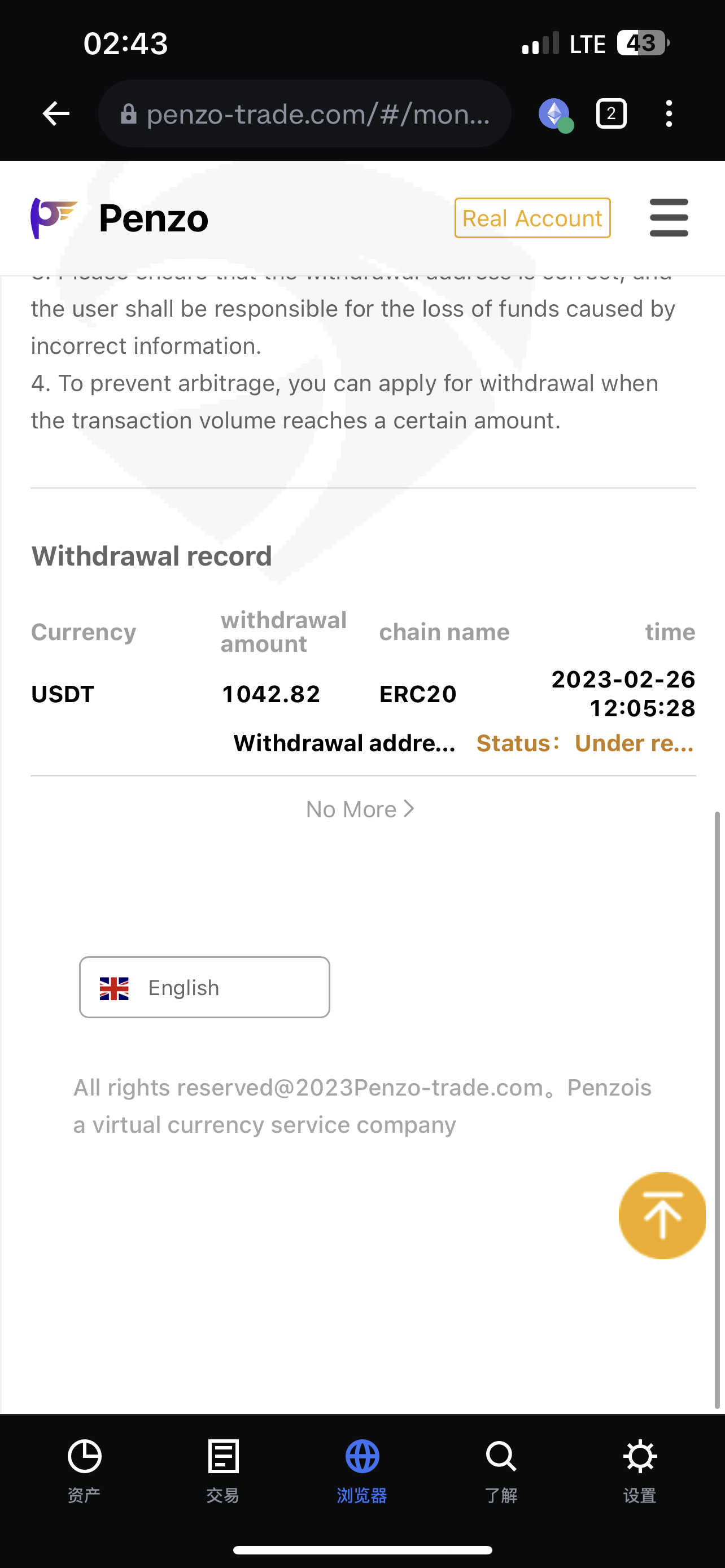Go back with the browser arrow

point(56,114)
